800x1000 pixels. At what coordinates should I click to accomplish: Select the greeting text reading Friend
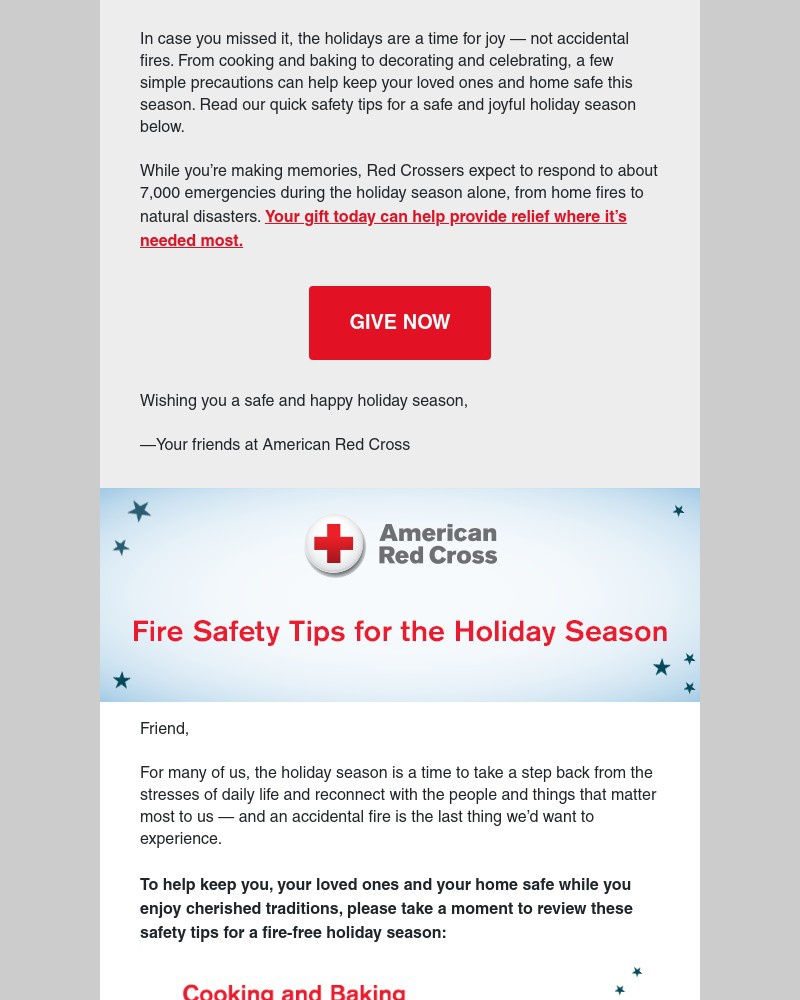coord(164,728)
